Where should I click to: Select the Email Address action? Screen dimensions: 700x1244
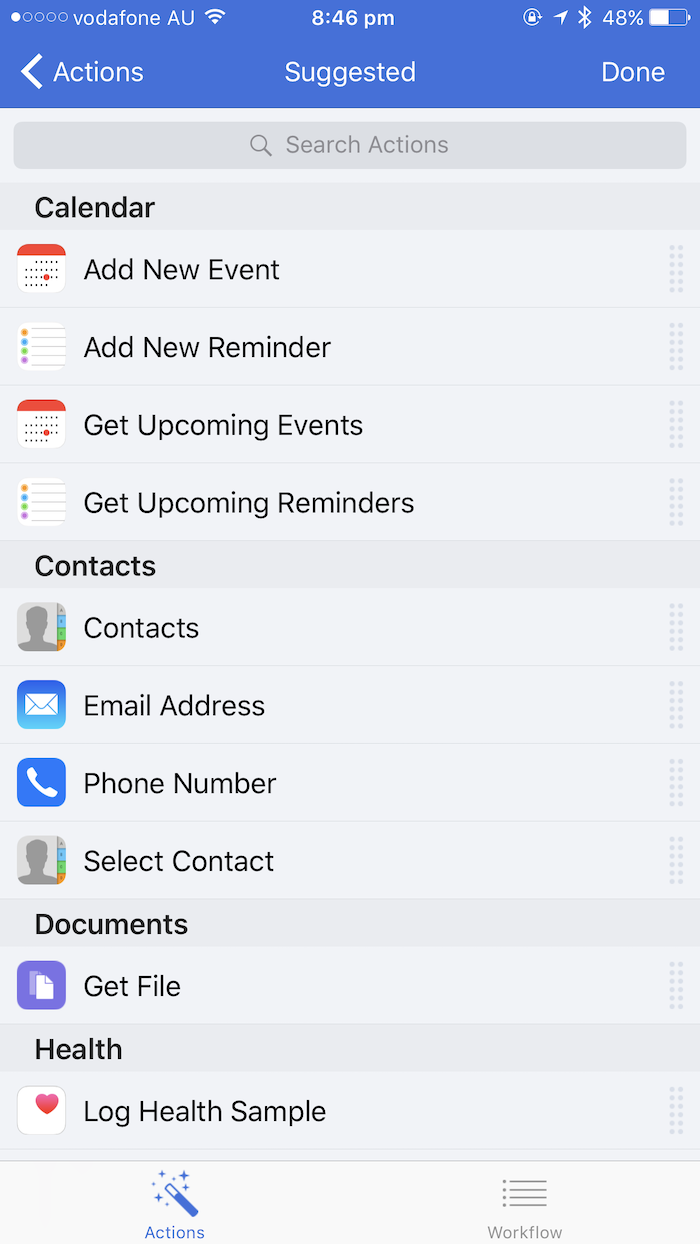[x=174, y=706]
